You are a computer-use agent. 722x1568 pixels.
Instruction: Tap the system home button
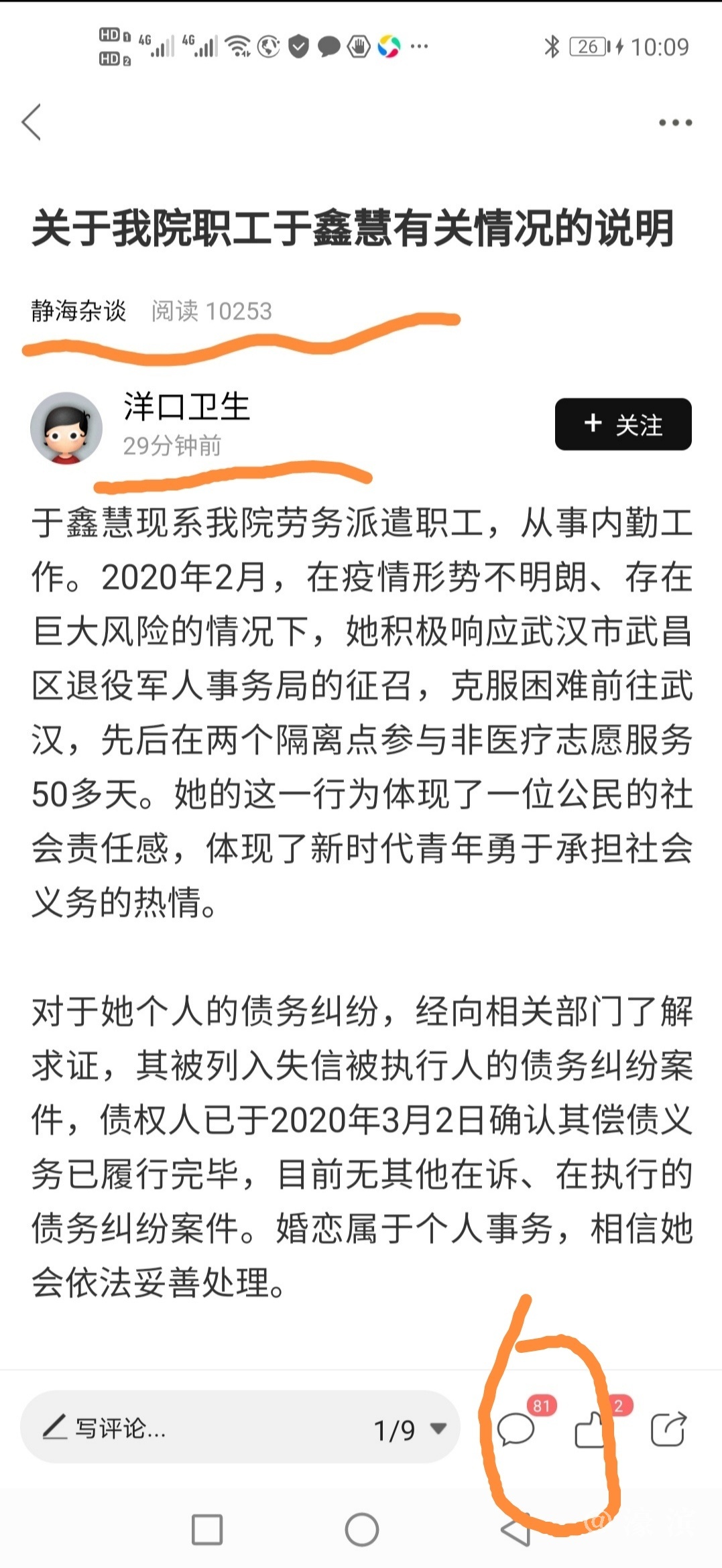[361, 1530]
